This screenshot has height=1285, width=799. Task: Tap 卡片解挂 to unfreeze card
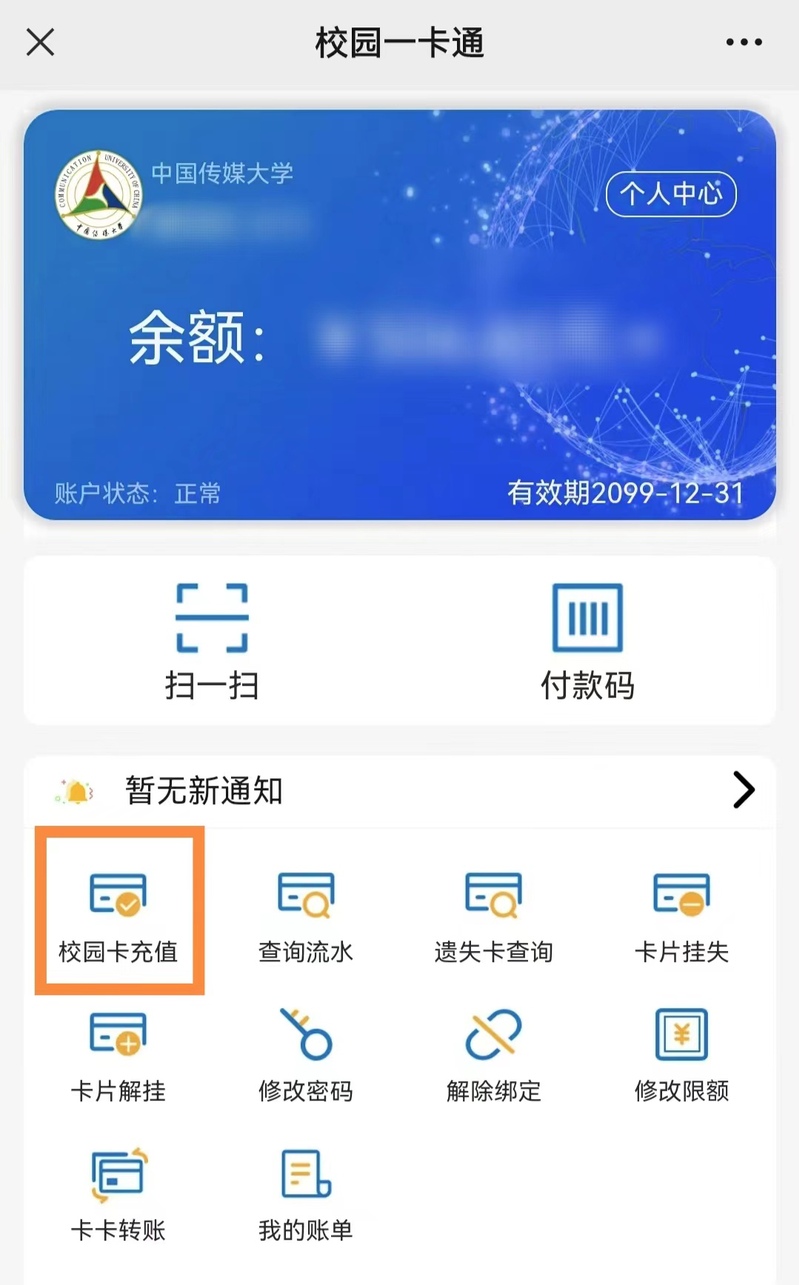click(118, 1055)
